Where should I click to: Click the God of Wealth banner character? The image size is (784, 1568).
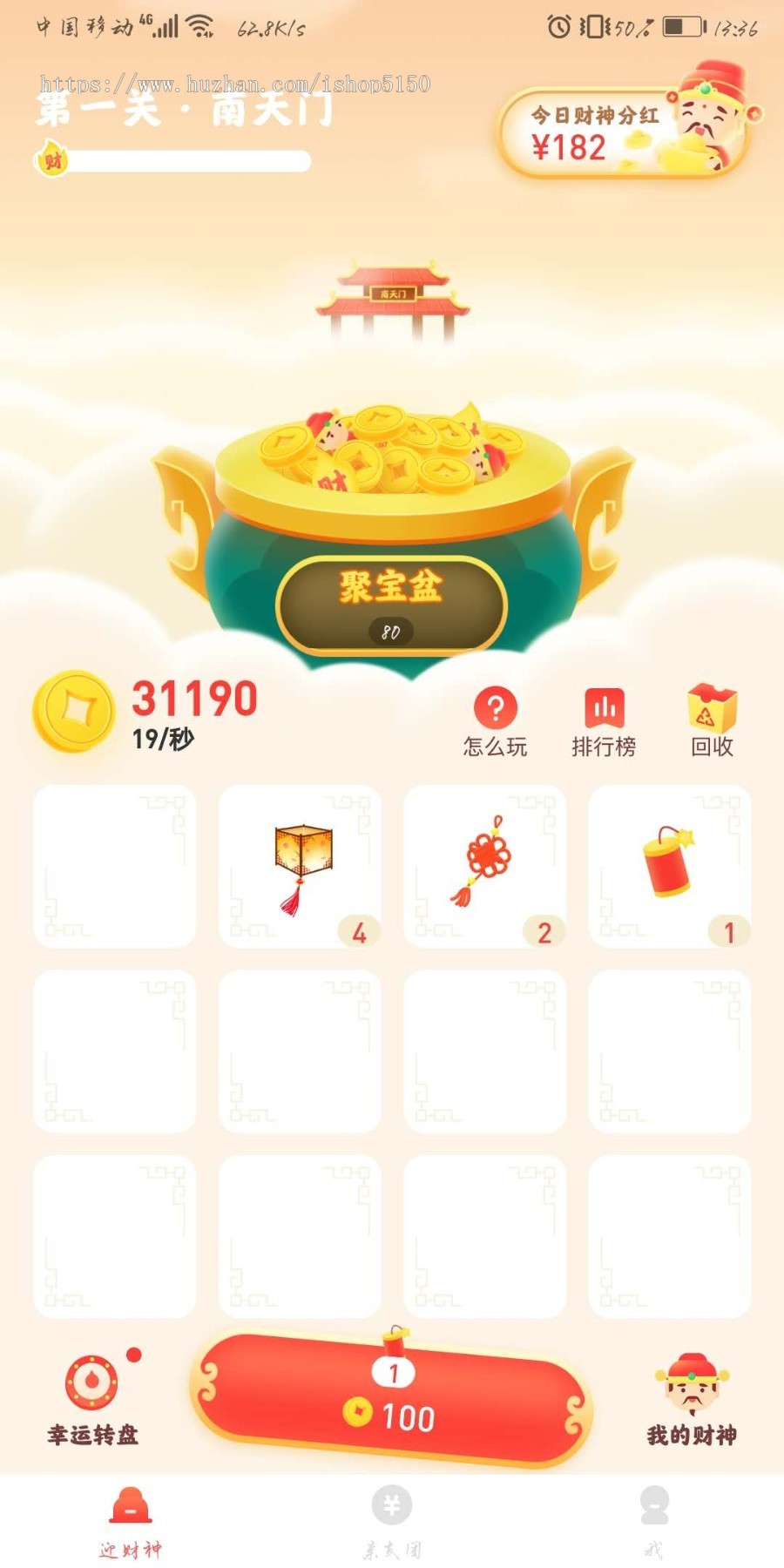707,113
